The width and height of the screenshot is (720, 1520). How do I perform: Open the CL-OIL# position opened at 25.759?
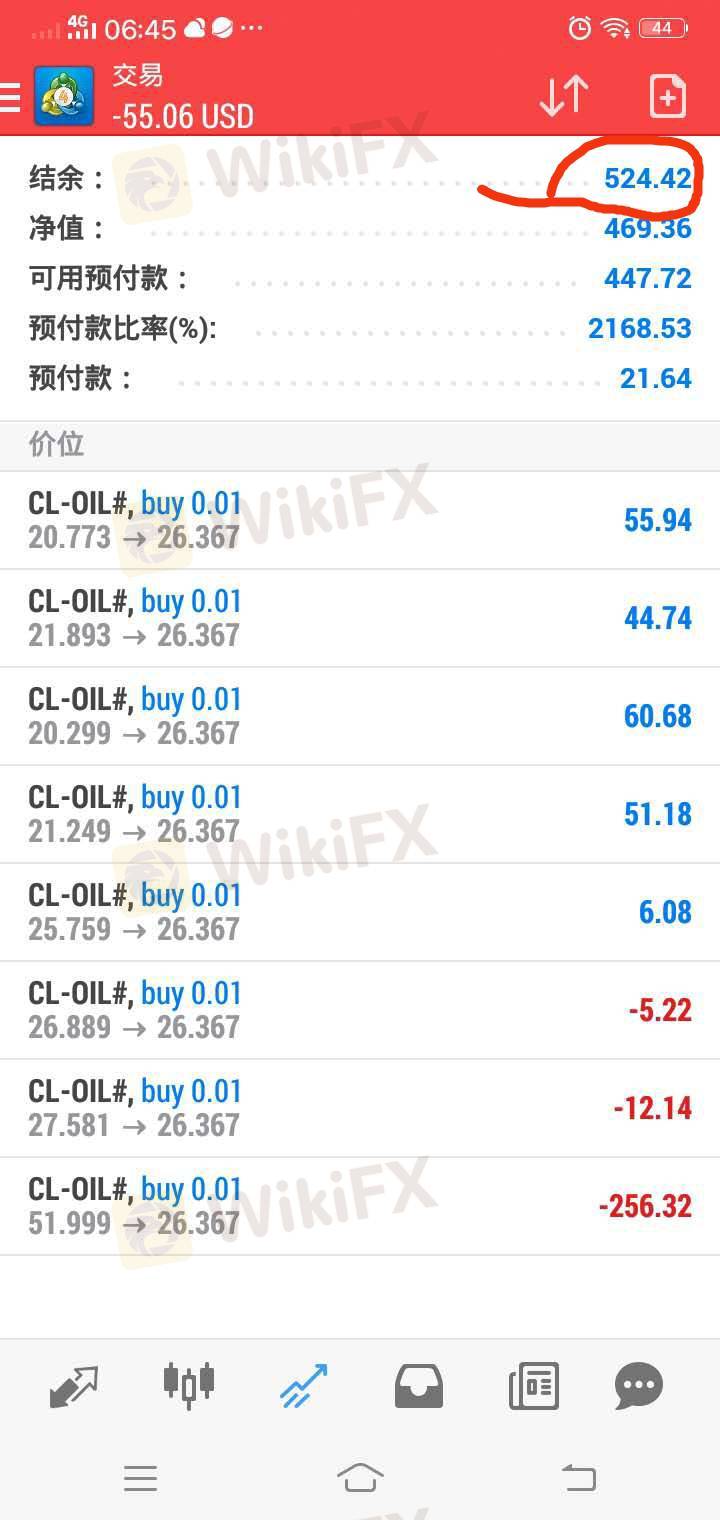(x=360, y=912)
